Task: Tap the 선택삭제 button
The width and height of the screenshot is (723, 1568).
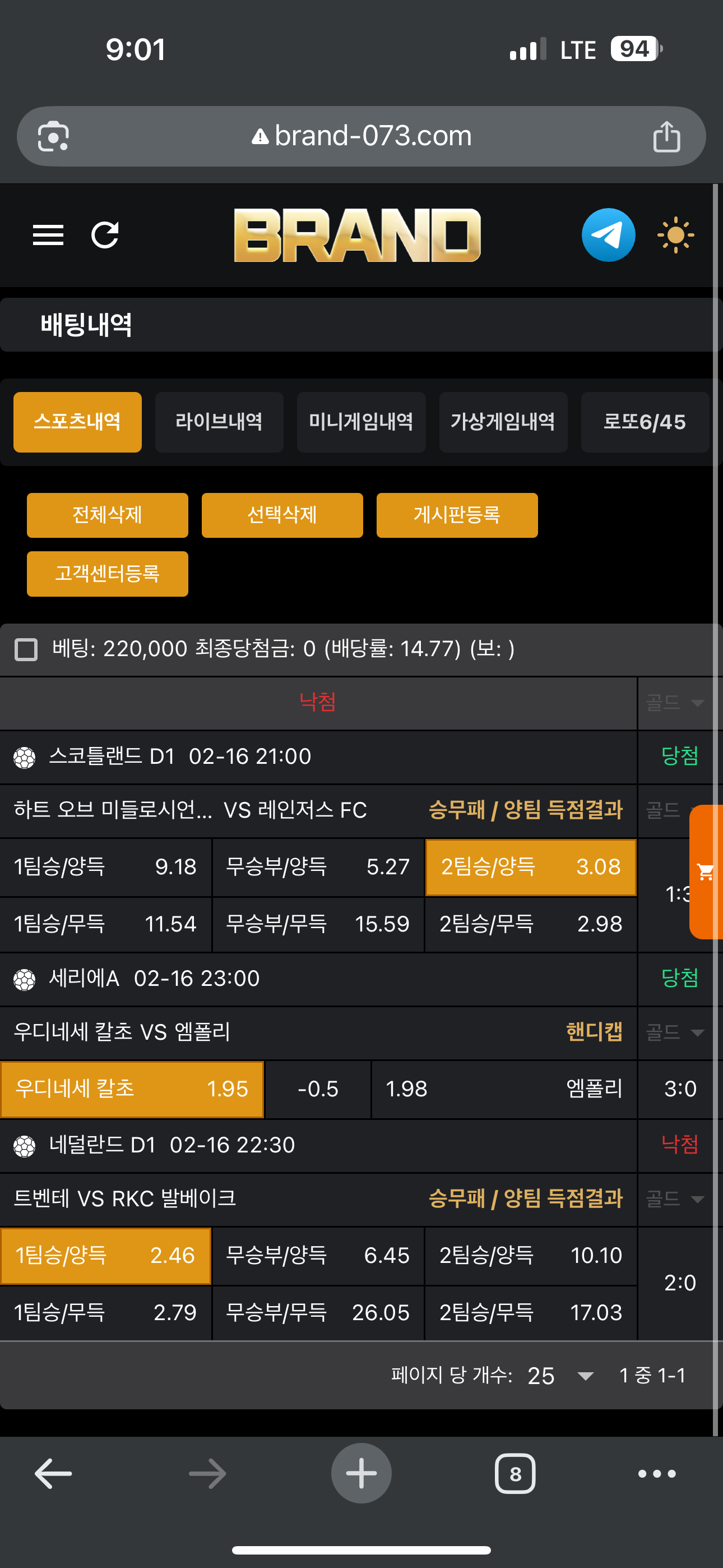Action: pos(282,515)
